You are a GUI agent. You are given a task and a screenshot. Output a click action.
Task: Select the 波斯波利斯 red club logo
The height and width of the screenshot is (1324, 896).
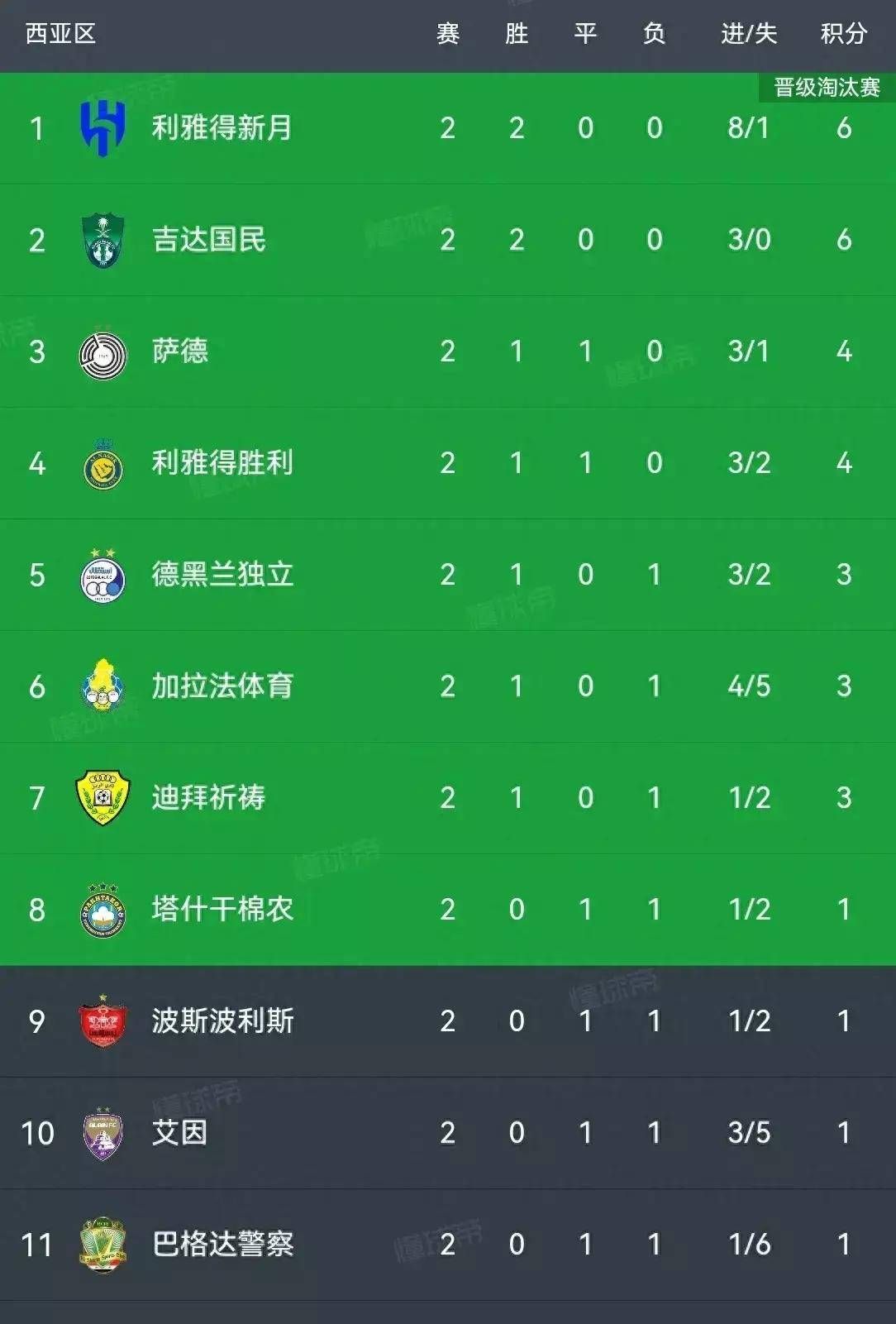click(x=102, y=1020)
